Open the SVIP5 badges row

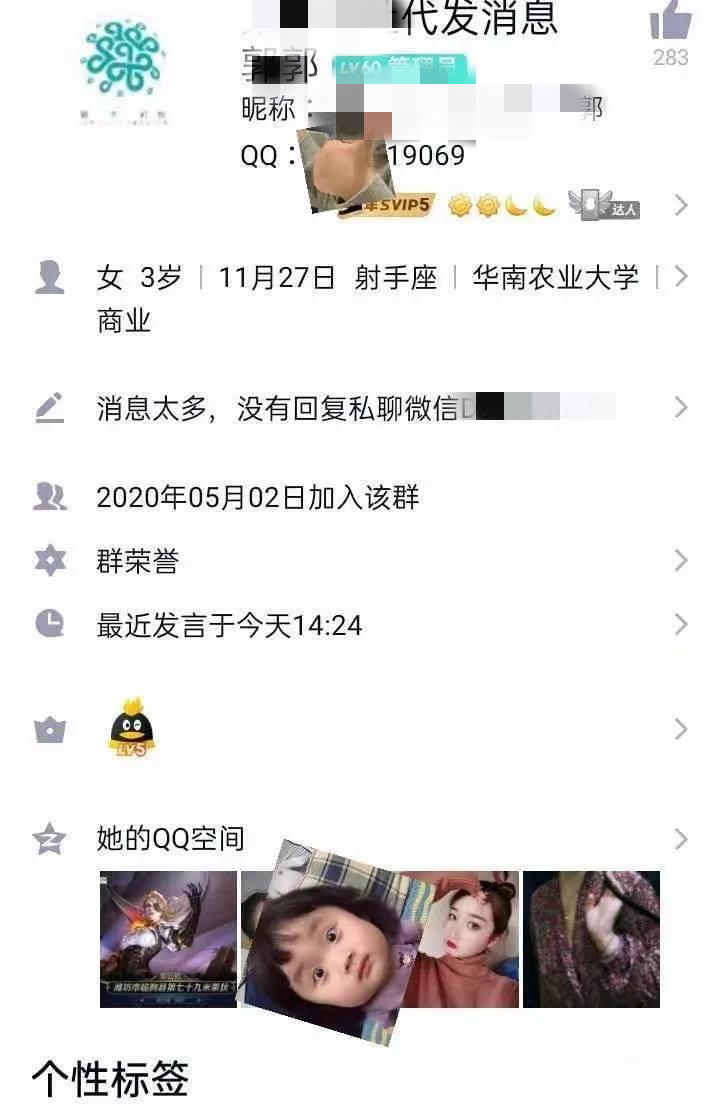point(500,206)
